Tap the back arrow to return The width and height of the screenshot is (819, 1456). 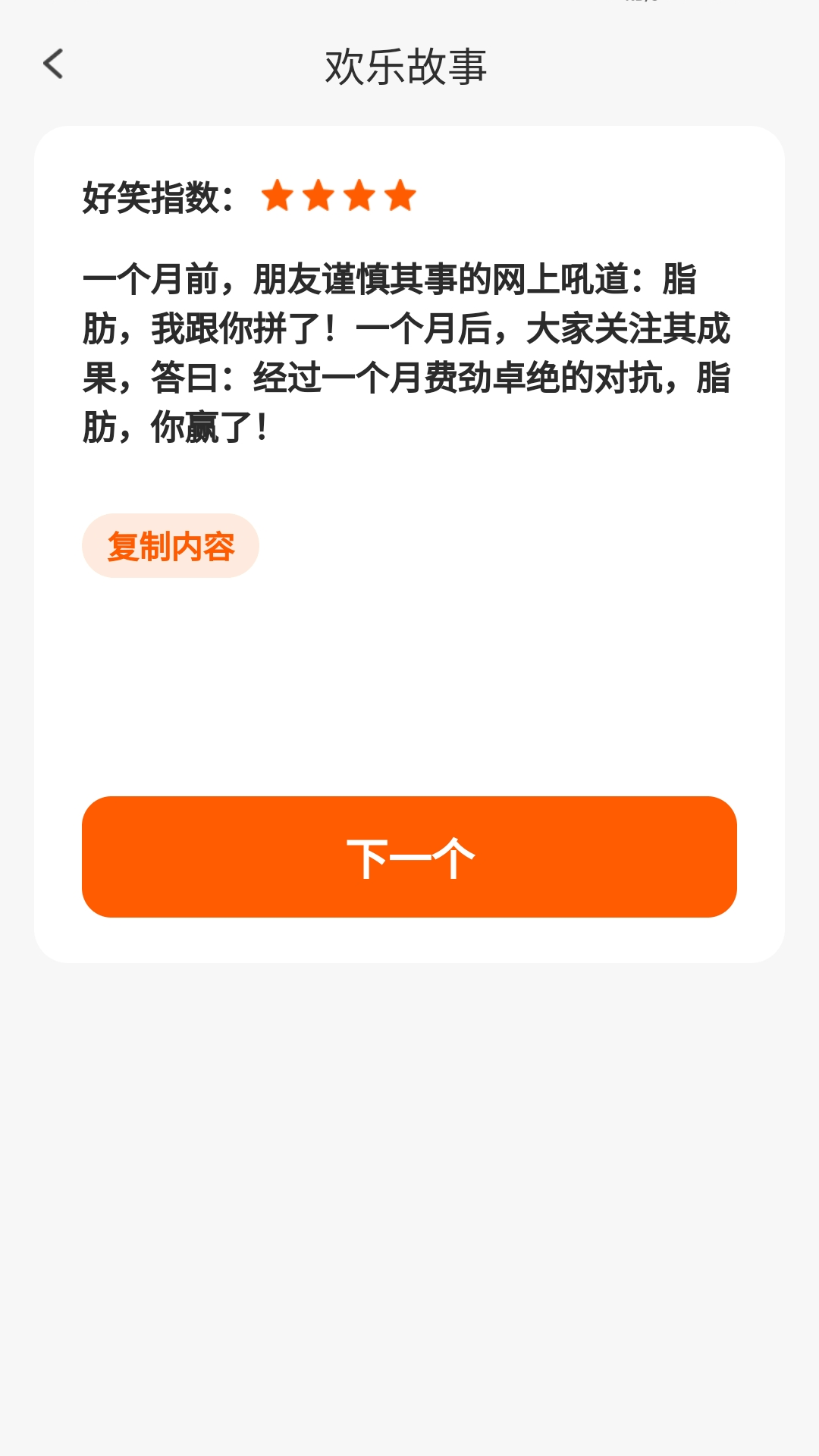point(54,65)
